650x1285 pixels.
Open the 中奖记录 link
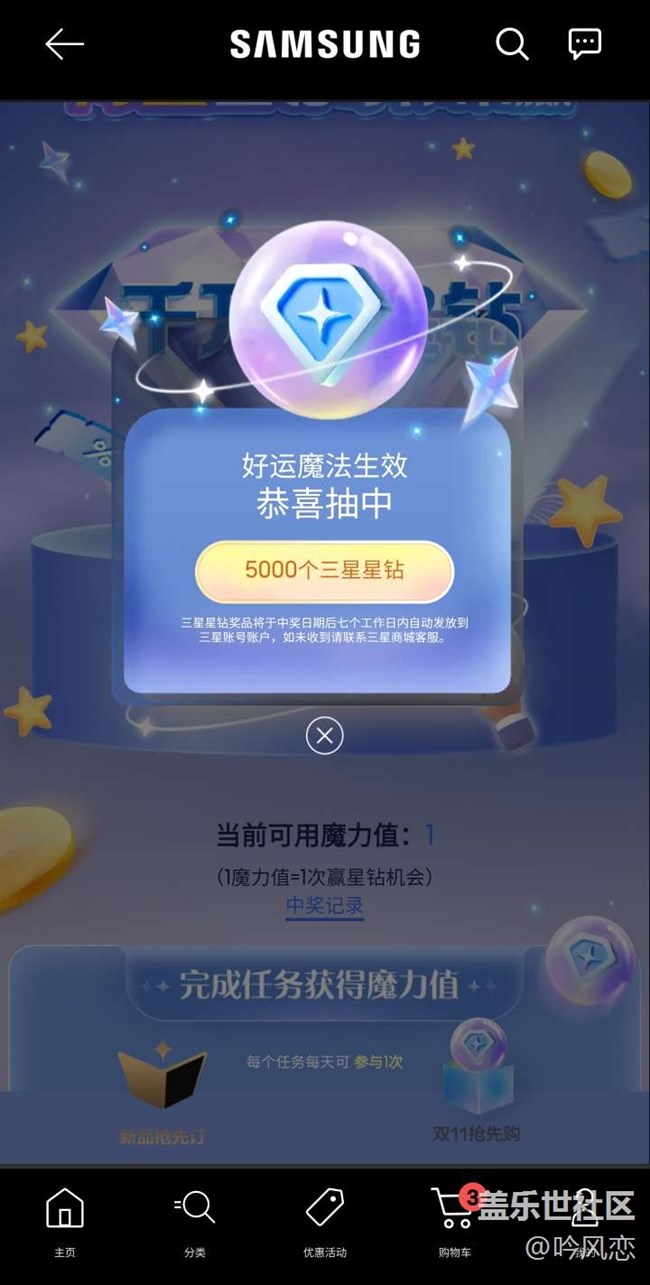324,906
